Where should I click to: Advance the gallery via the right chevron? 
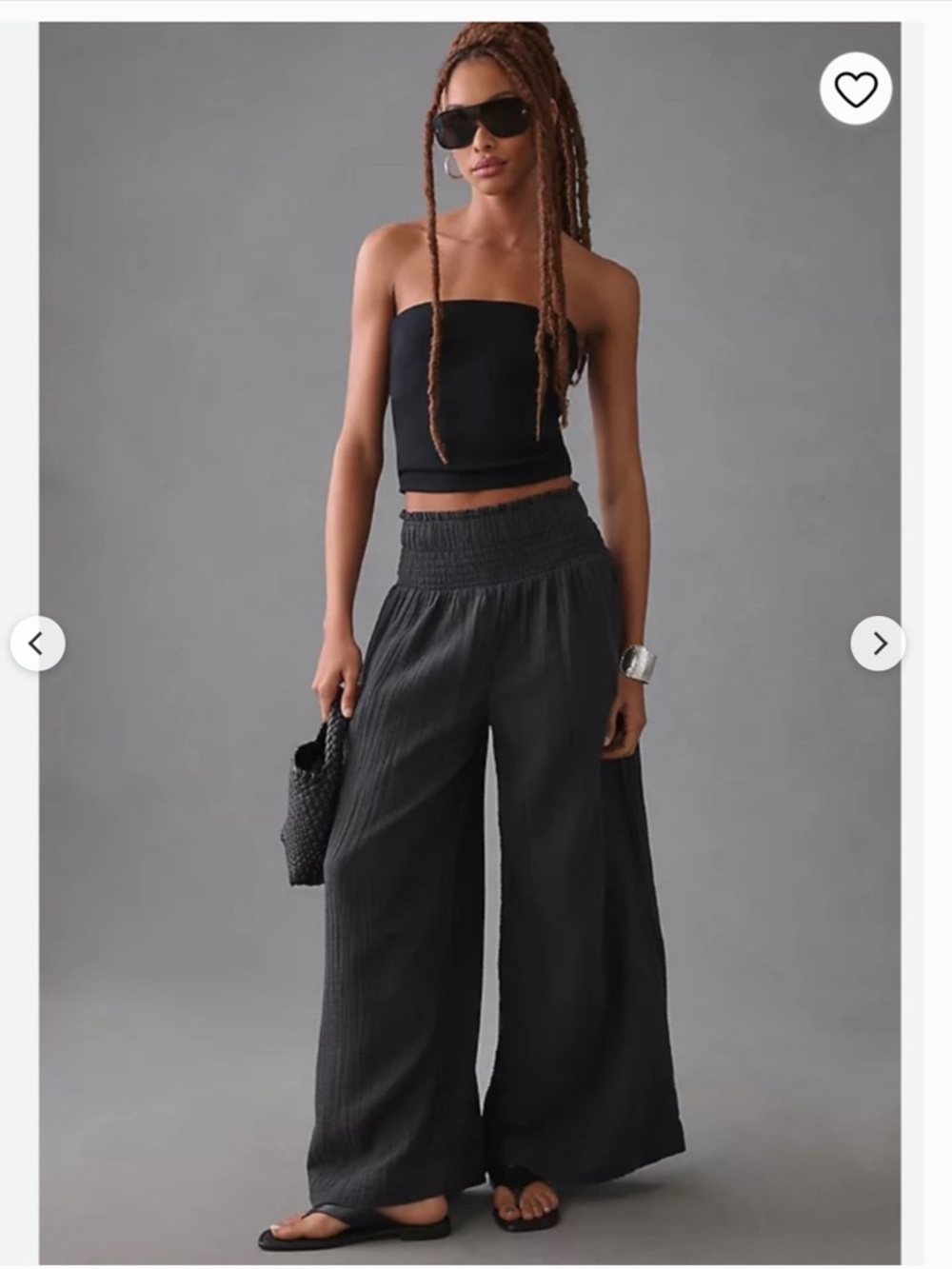pyautogui.click(x=879, y=643)
